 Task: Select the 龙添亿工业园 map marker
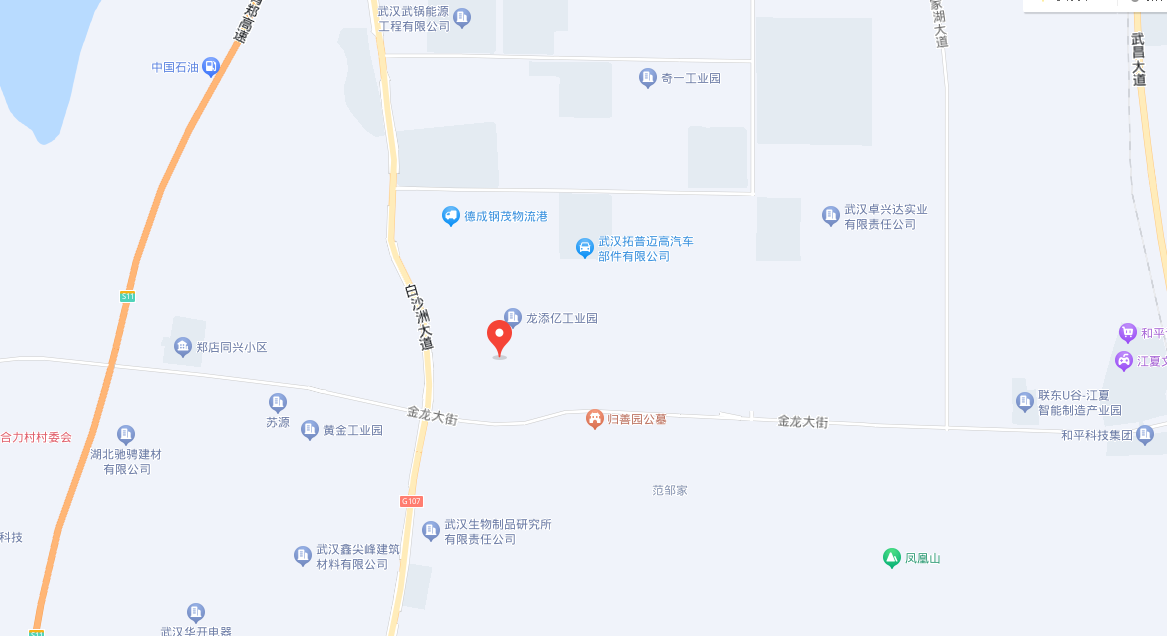point(512,318)
